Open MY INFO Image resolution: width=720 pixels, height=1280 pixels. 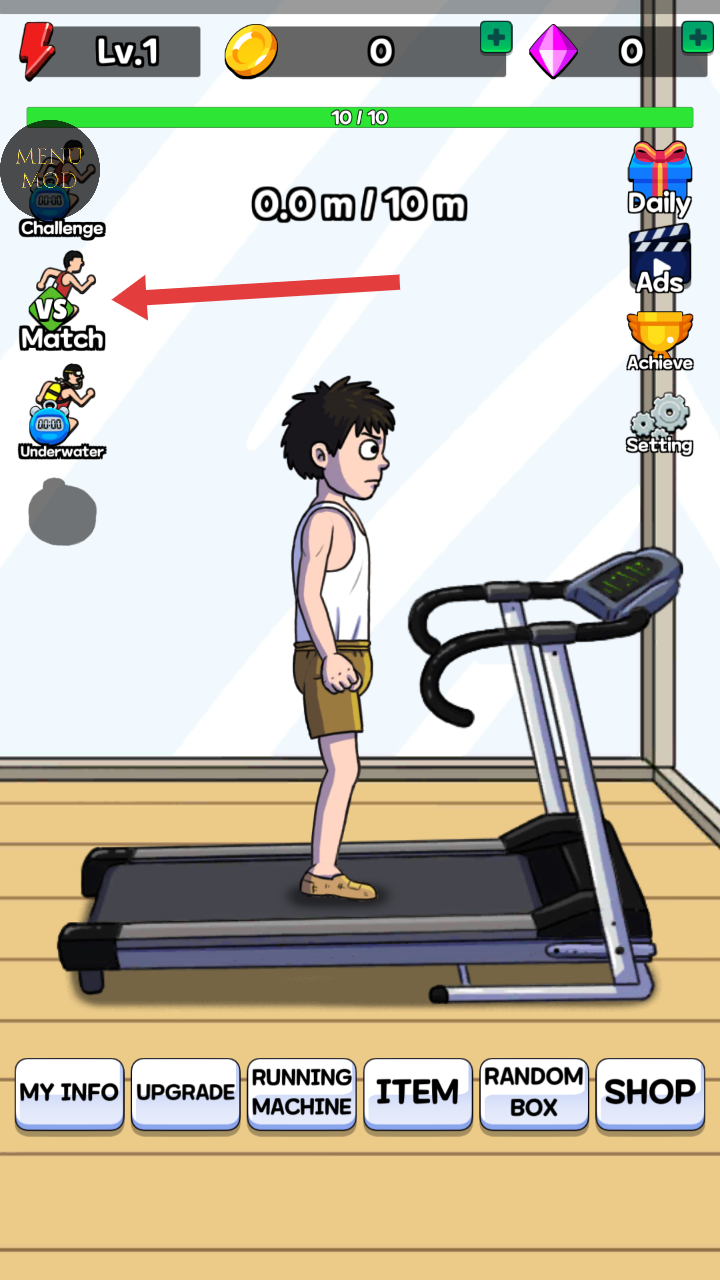69,1094
